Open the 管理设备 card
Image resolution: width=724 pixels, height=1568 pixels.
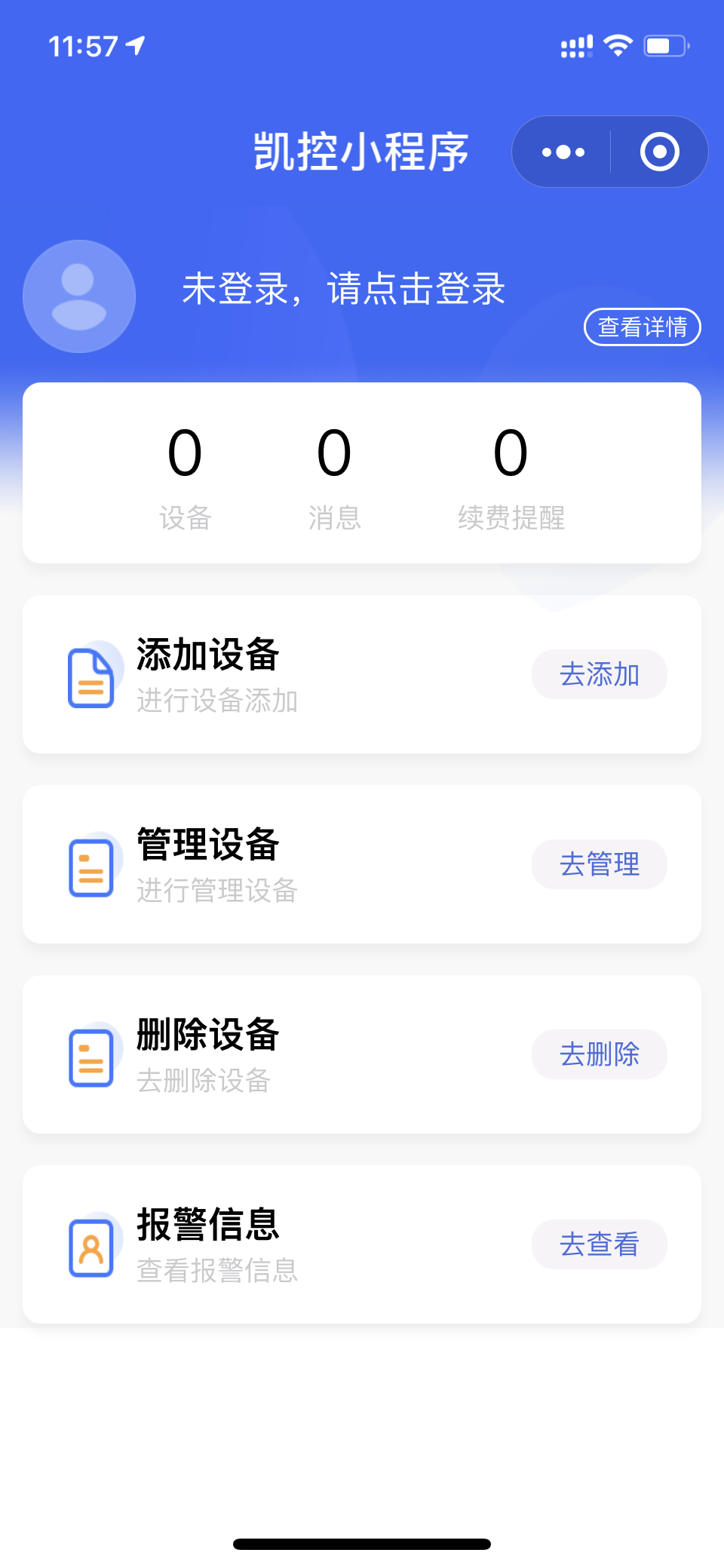pos(362,864)
